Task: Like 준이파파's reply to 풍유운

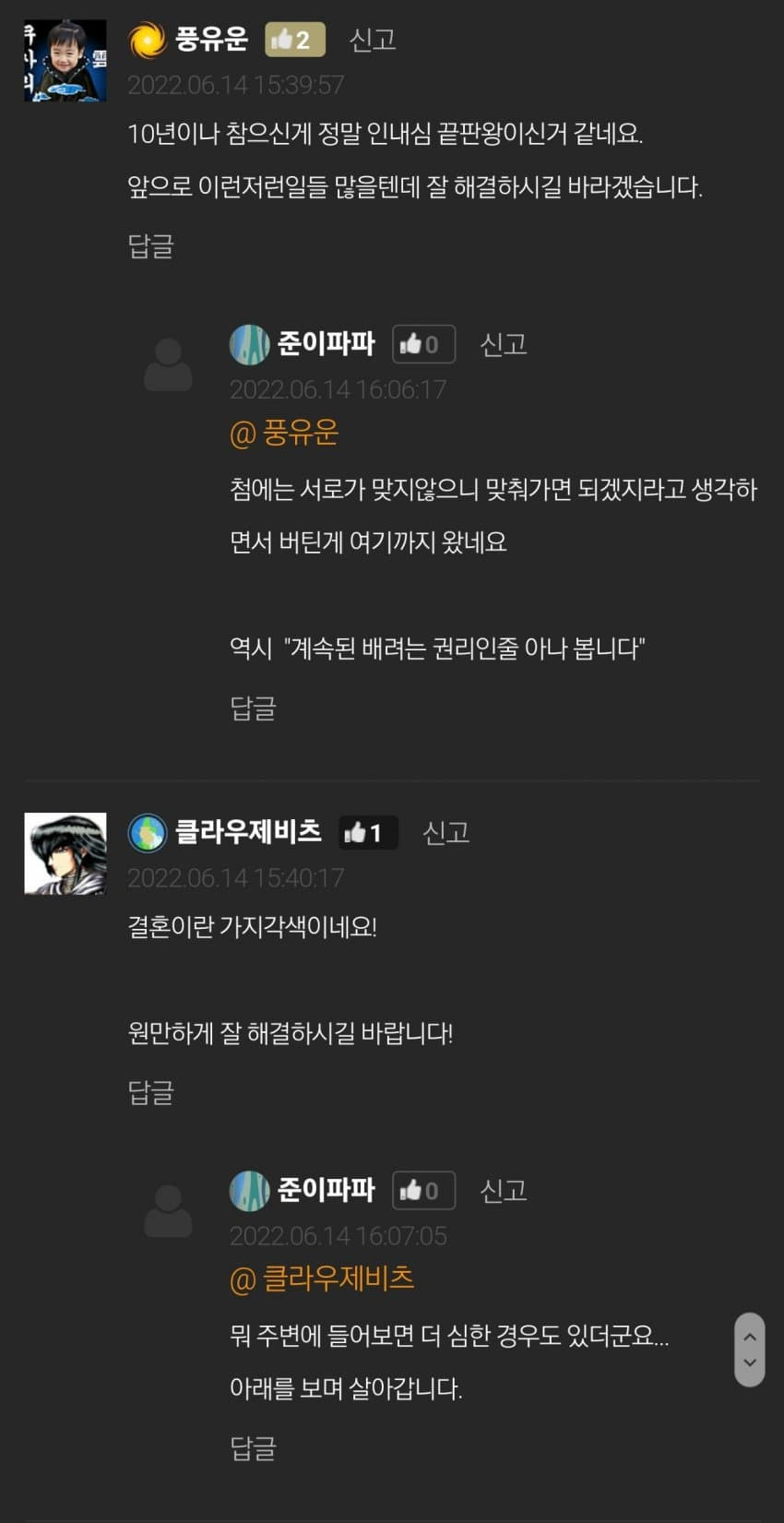Action: coord(422,344)
